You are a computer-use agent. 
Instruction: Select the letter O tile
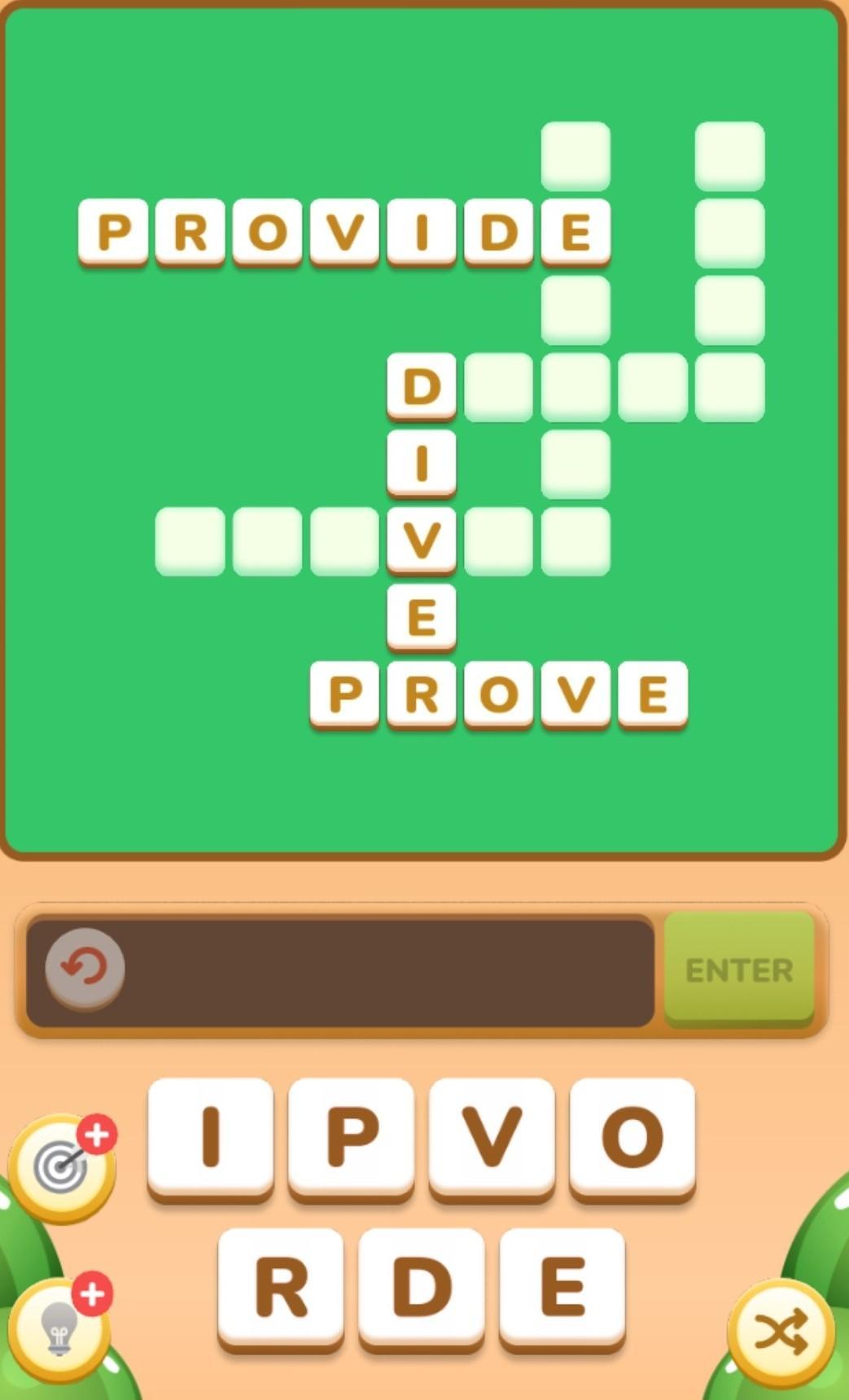click(632, 1137)
